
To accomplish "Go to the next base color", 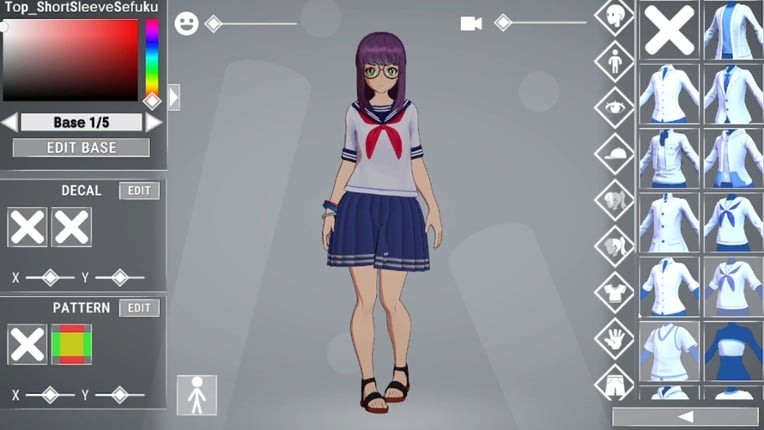I will 153,123.
